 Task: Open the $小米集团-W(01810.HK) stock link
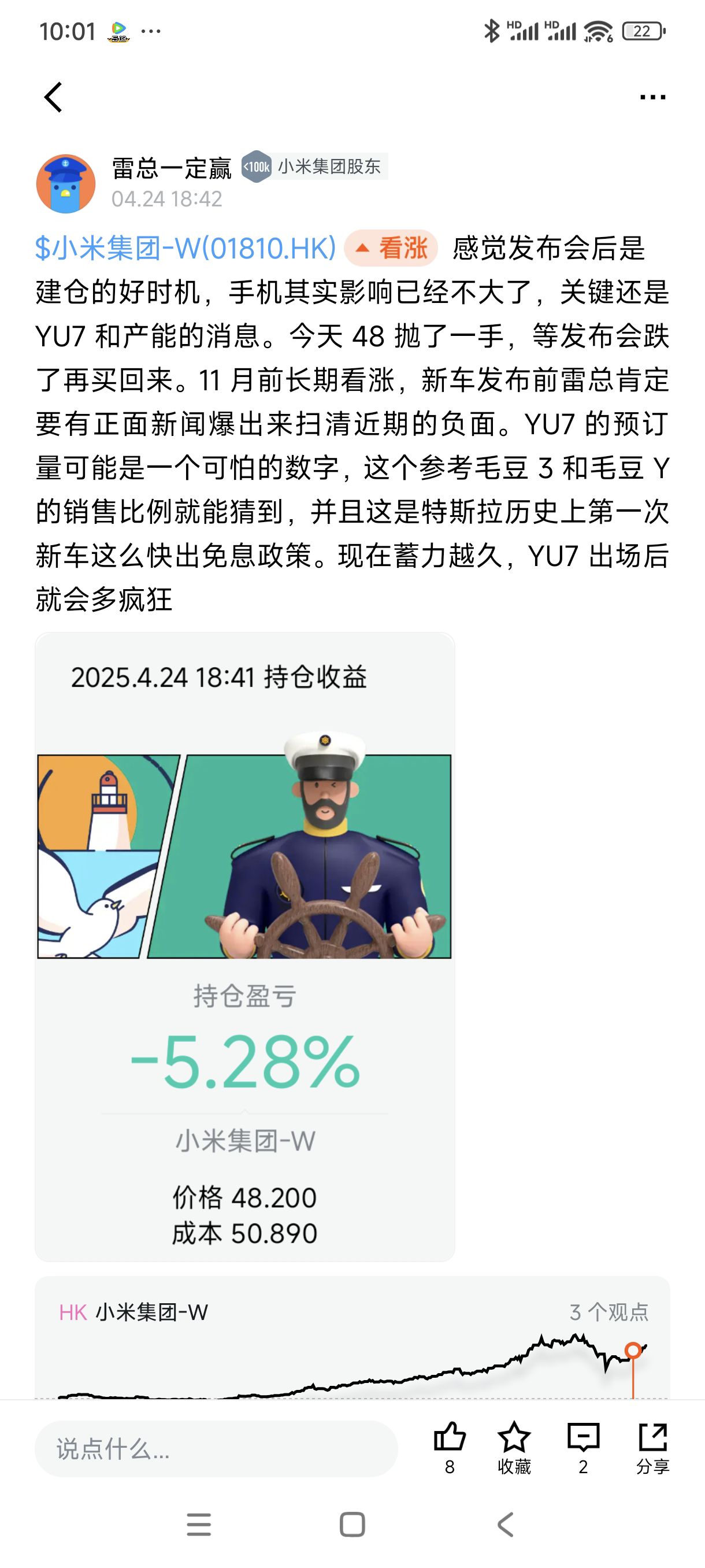[x=185, y=249]
